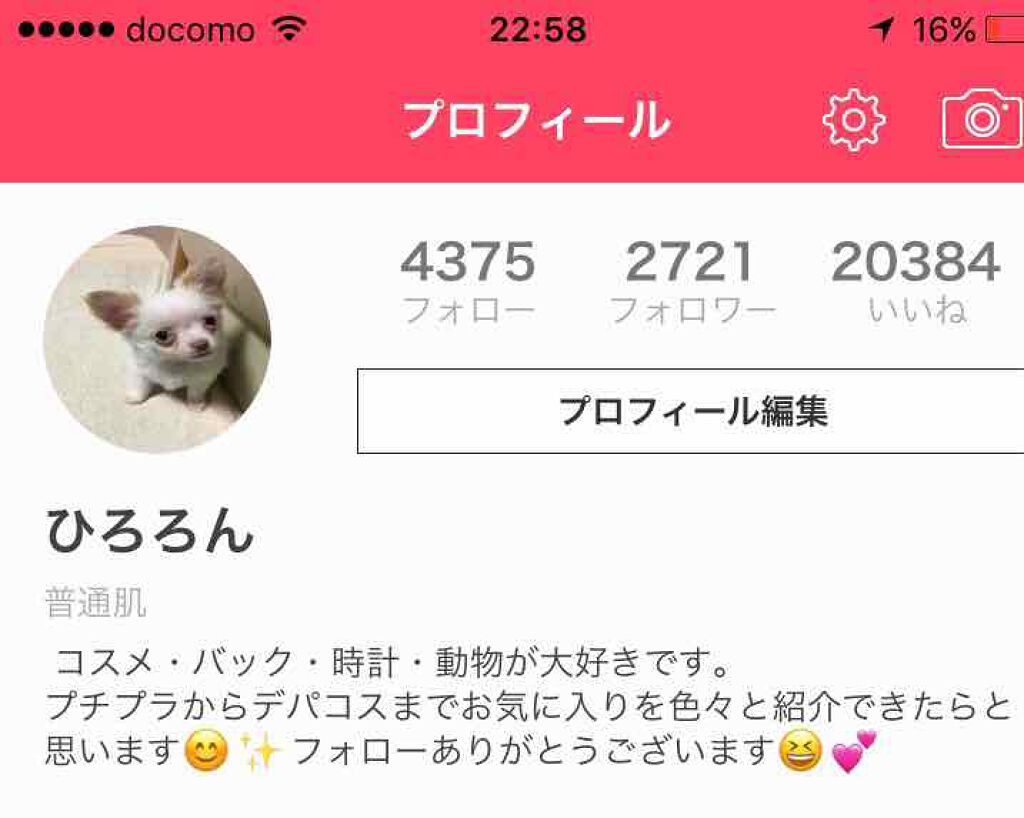Screen dimensions: 1024x818
Task: Open the 2721 フォロワー list
Action: (x=692, y=282)
